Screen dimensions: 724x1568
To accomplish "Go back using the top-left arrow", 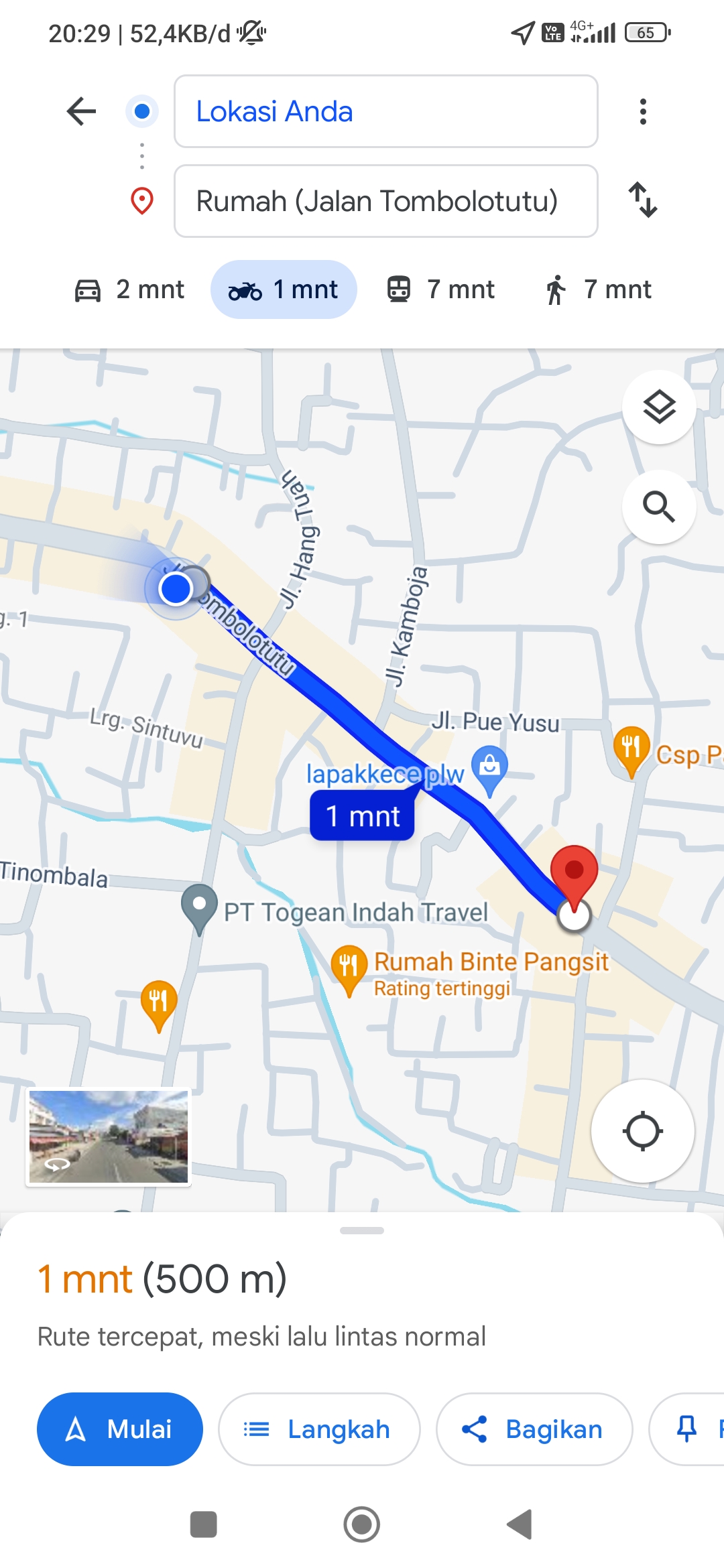I will click(82, 111).
